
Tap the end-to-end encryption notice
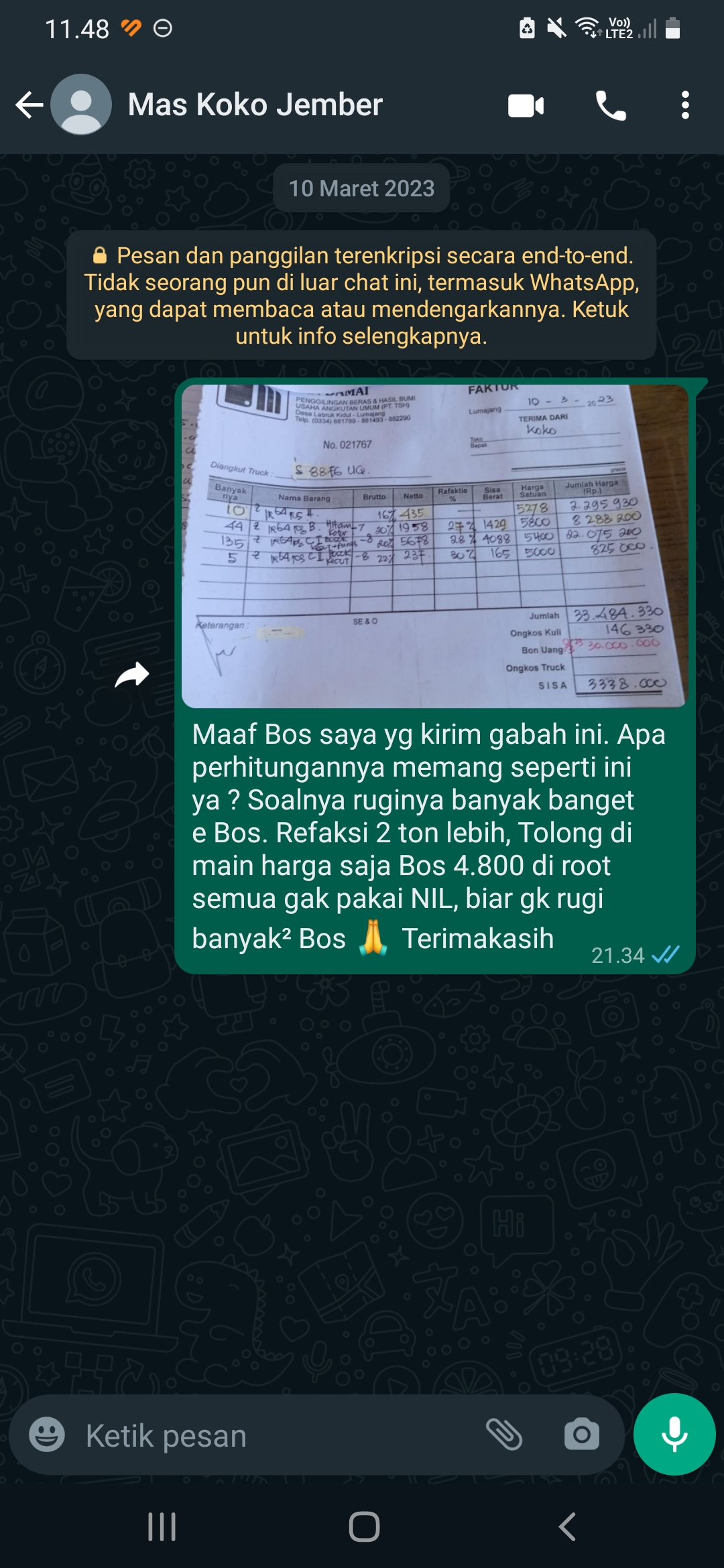coord(361,296)
